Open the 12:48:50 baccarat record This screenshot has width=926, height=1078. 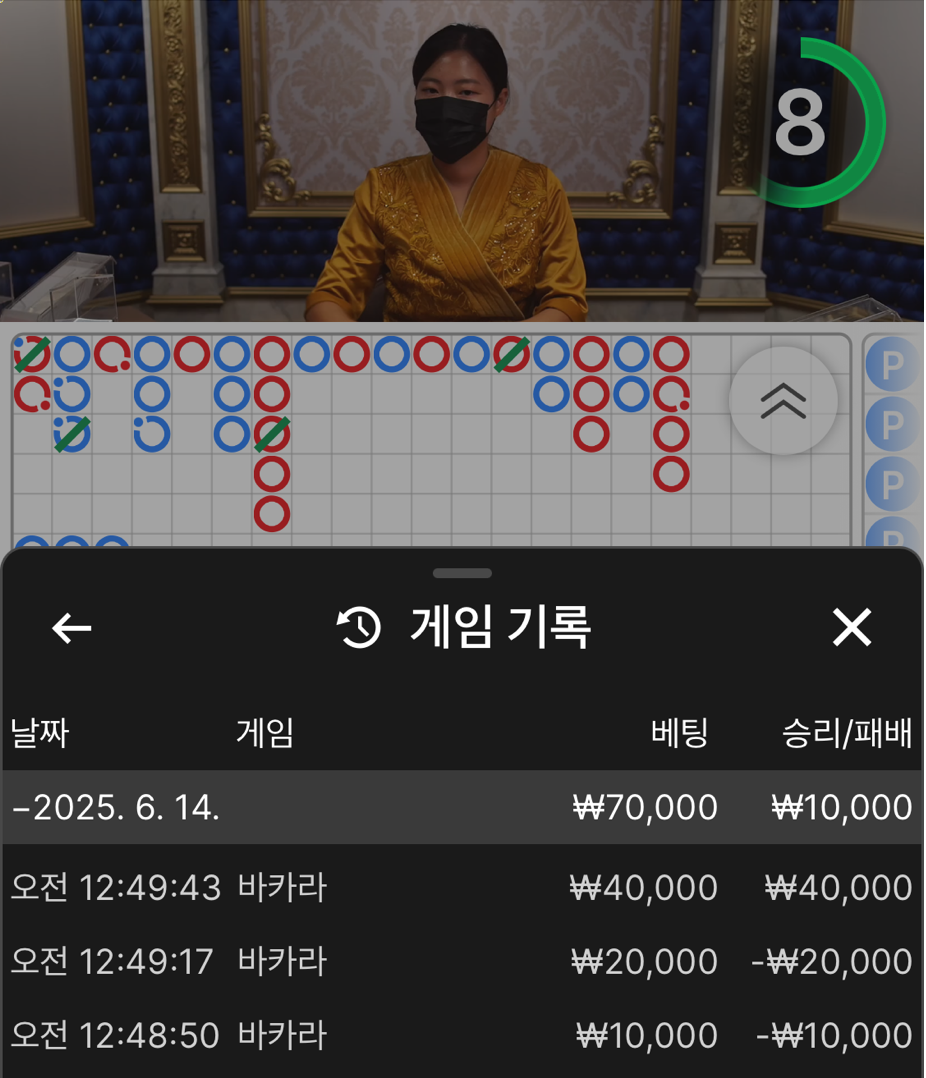(x=462, y=1036)
